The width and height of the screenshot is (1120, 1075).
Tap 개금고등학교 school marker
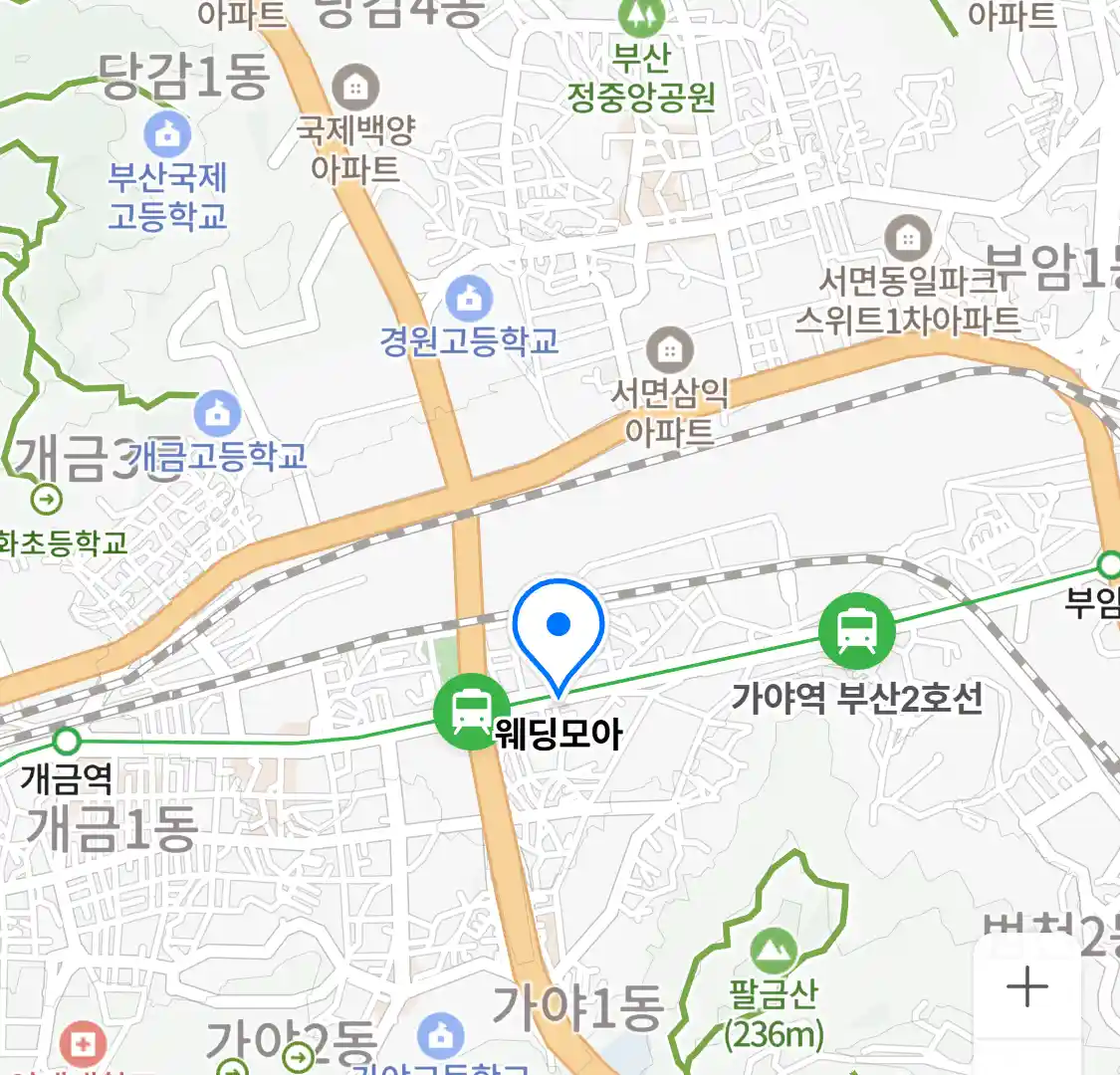coord(217,414)
